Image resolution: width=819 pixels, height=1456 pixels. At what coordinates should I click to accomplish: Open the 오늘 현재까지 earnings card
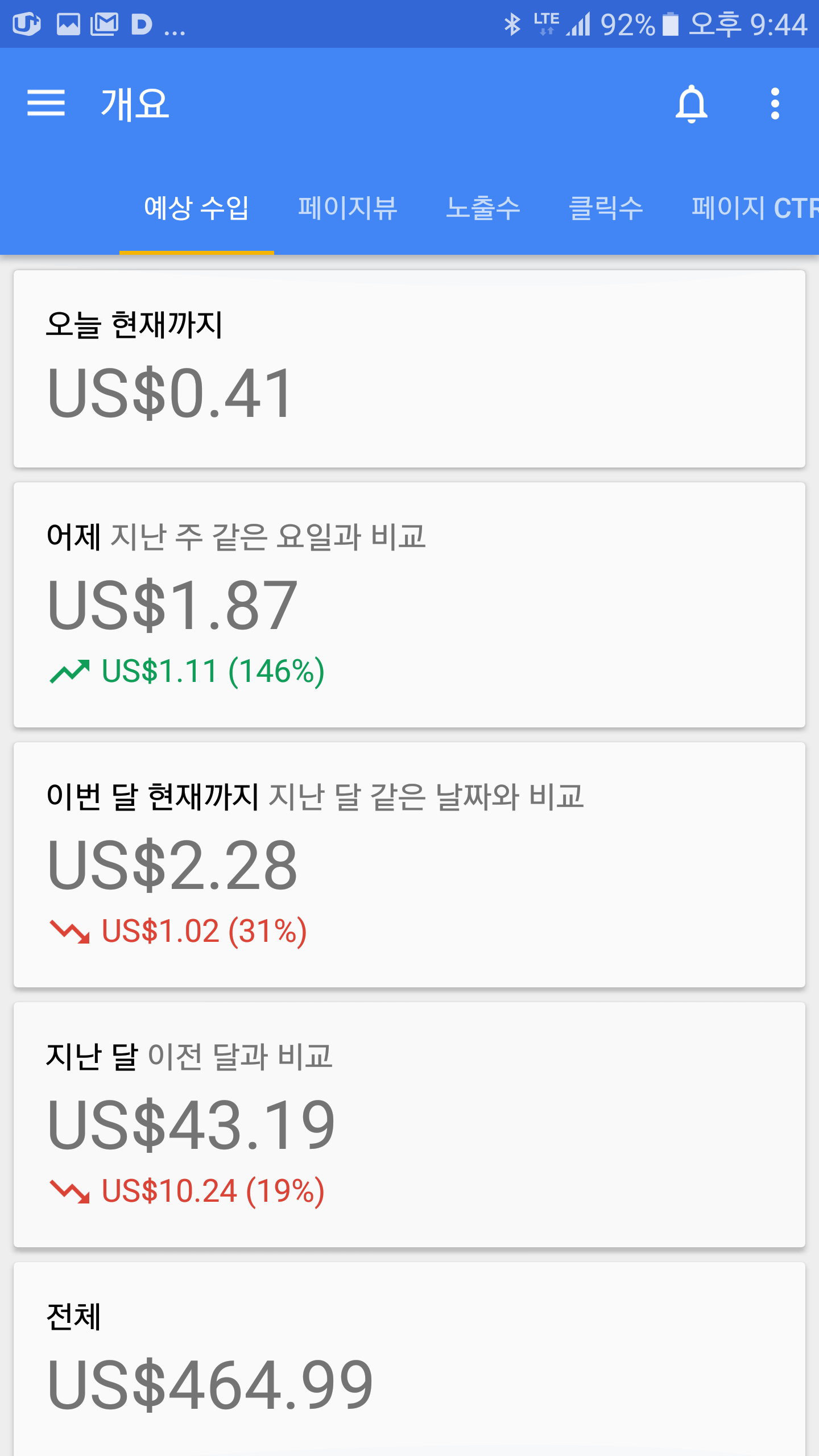409,369
